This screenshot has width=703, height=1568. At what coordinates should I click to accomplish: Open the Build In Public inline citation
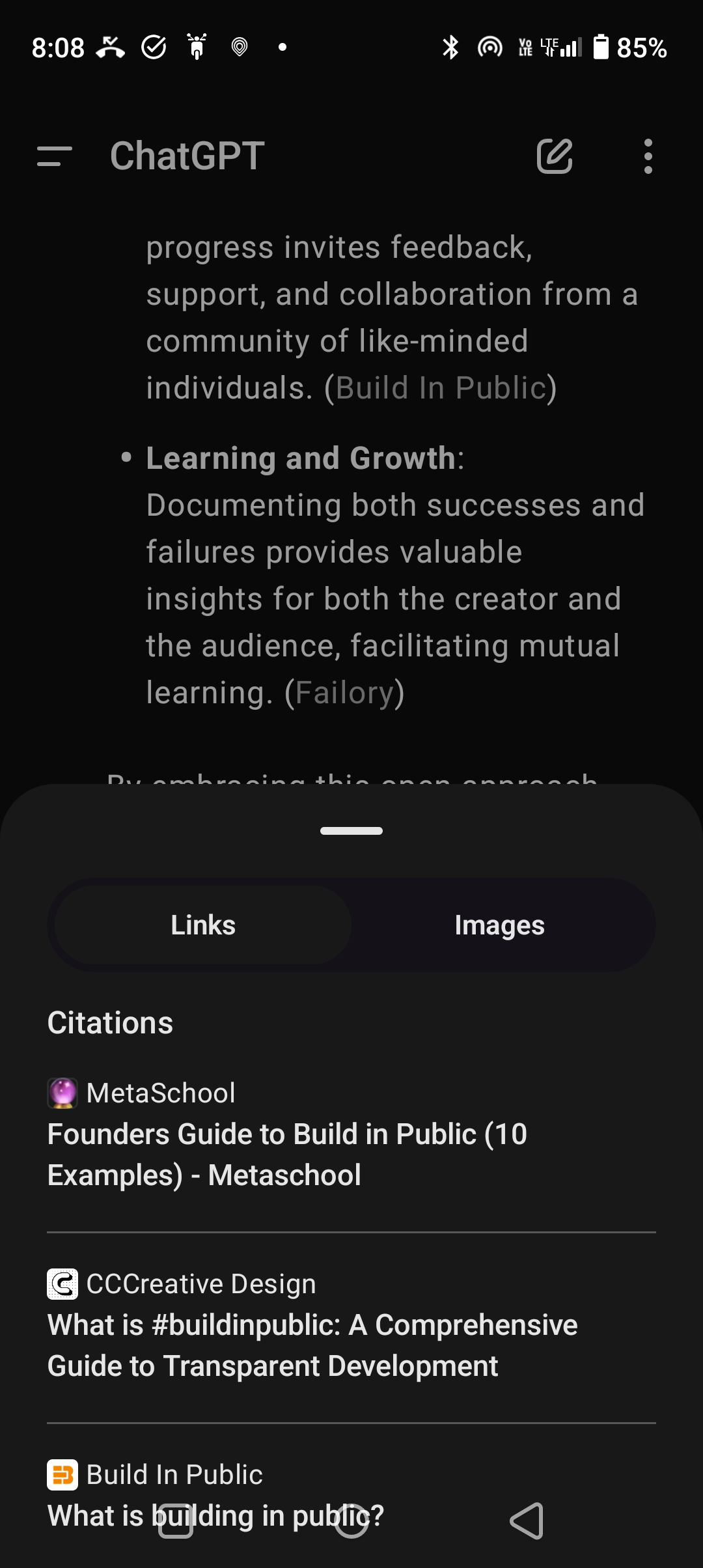(441, 388)
